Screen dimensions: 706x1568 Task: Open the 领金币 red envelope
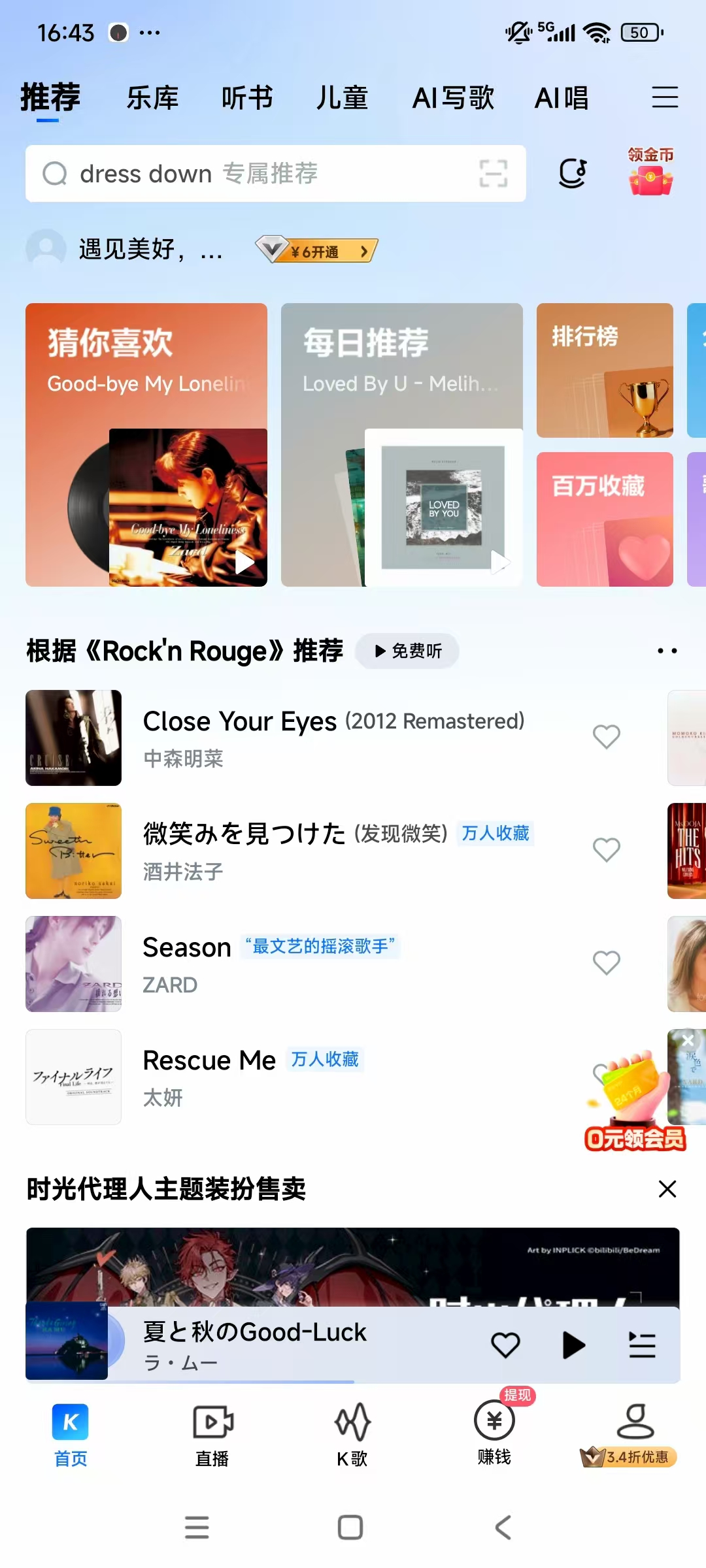[x=650, y=173]
